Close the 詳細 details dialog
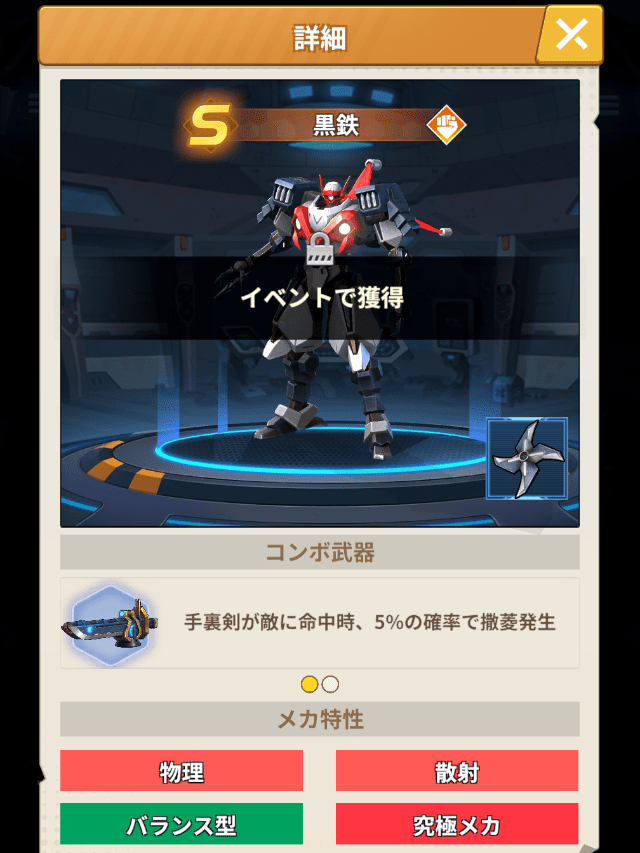 [571, 35]
